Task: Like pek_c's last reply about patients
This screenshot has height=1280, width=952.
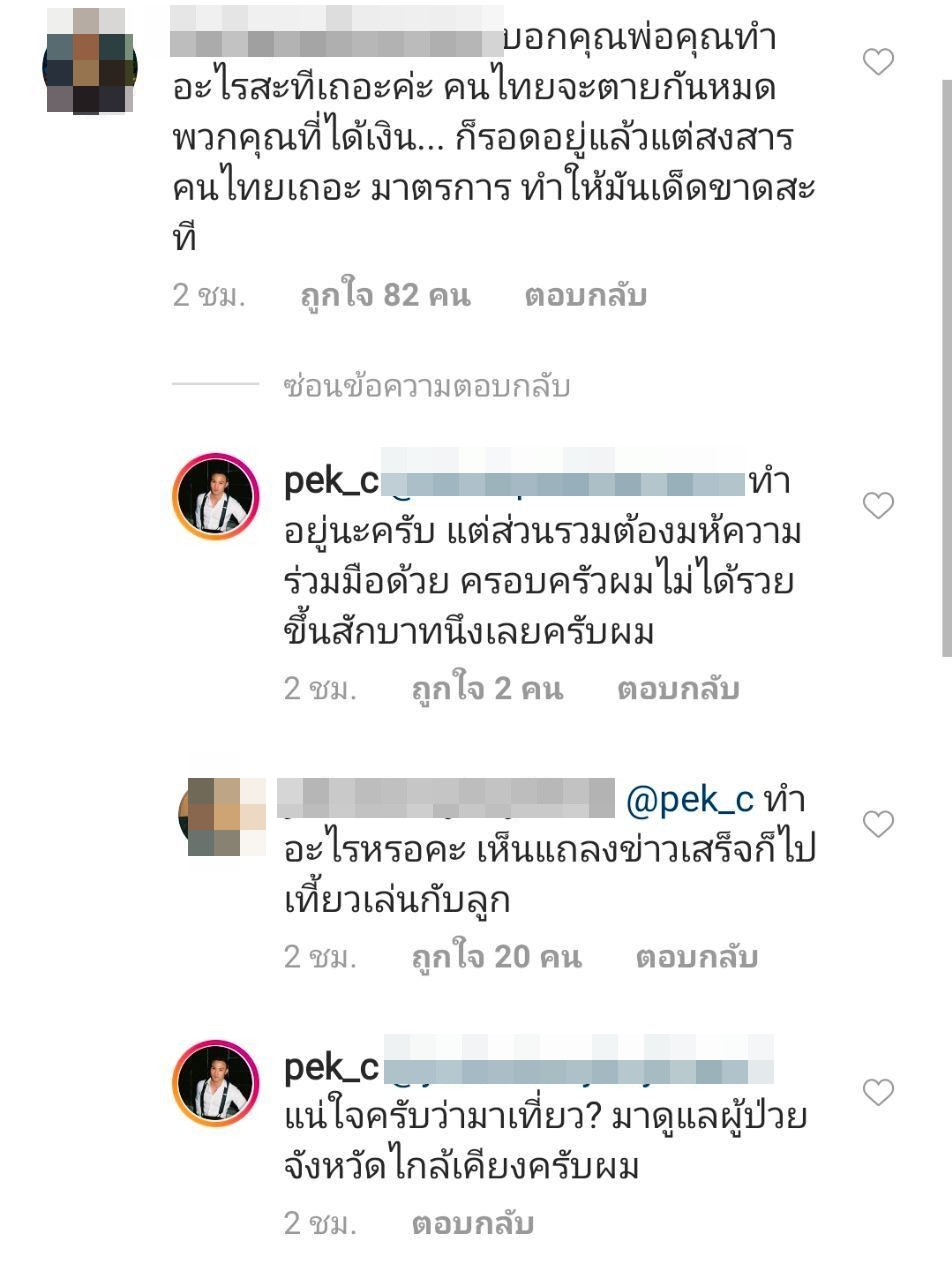Action: click(x=877, y=1093)
